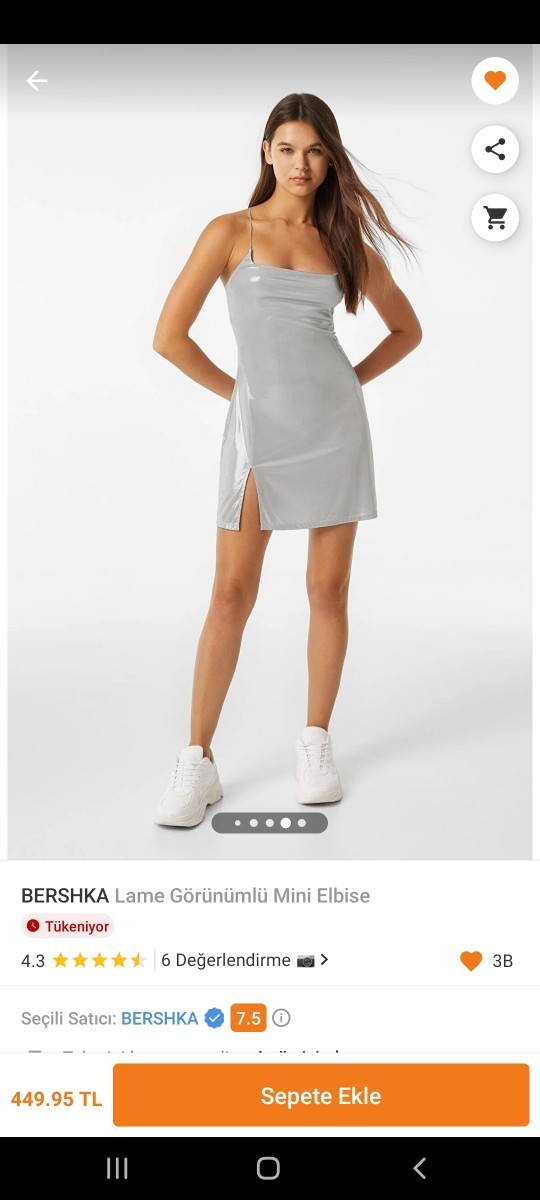This screenshot has width=540, height=1200.
Task: Open the shopping cart
Action: (x=495, y=217)
